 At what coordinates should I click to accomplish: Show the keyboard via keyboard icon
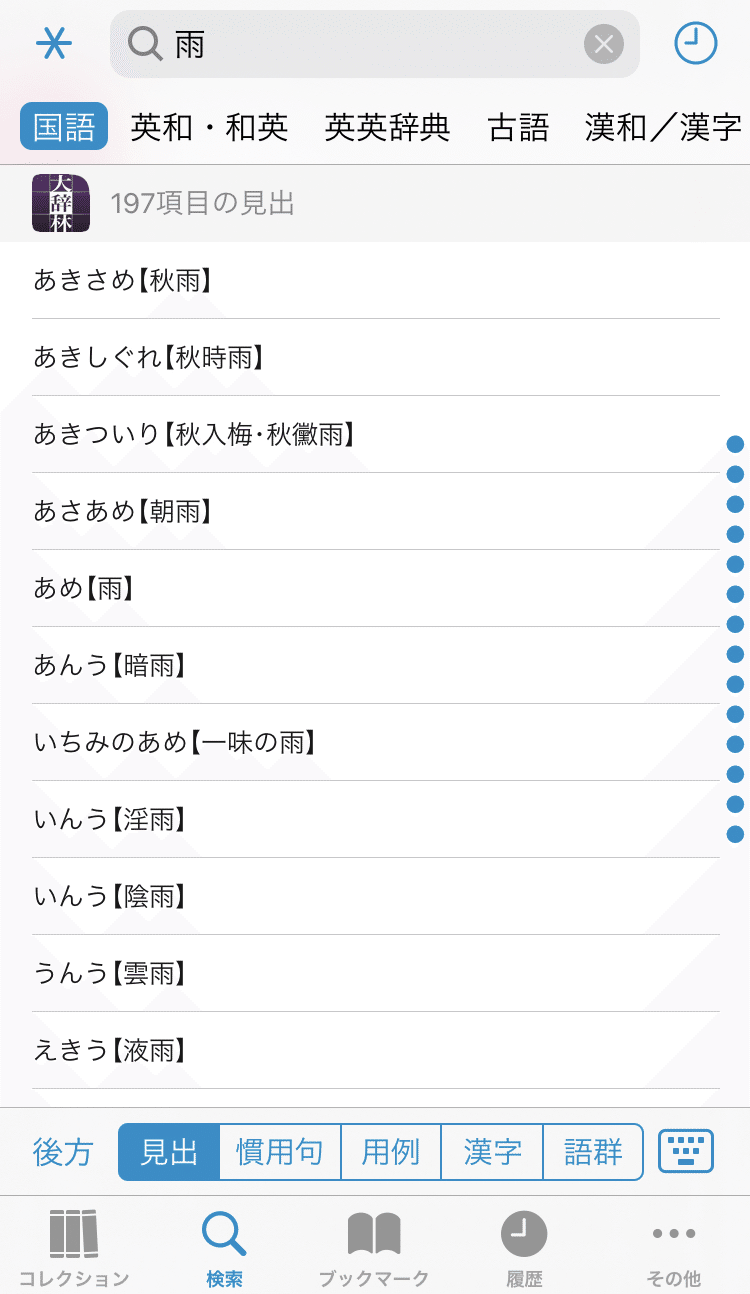(x=686, y=1151)
